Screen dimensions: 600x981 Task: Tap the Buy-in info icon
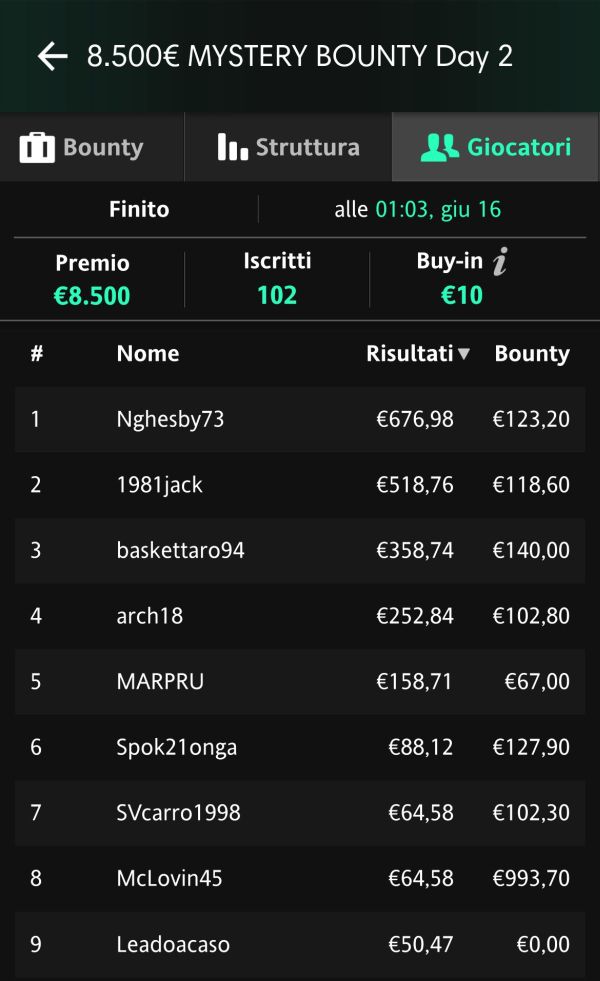[500, 262]
